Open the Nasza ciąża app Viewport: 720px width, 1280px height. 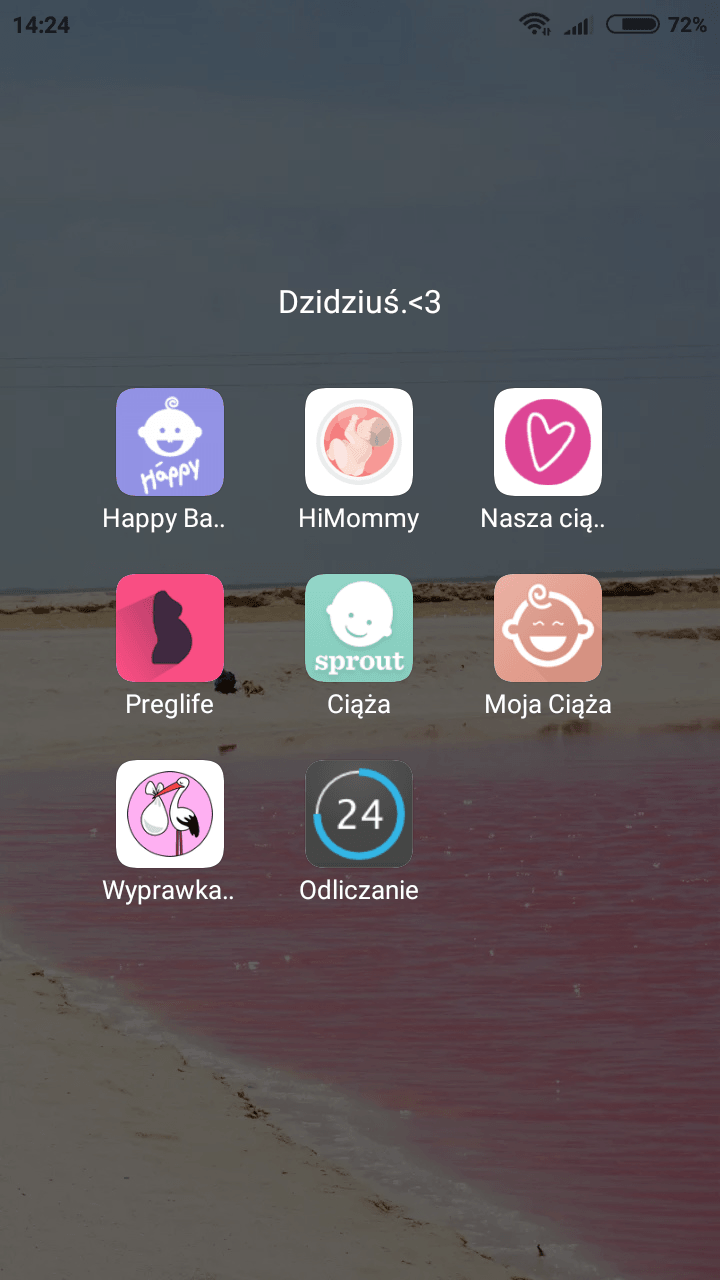548,442
